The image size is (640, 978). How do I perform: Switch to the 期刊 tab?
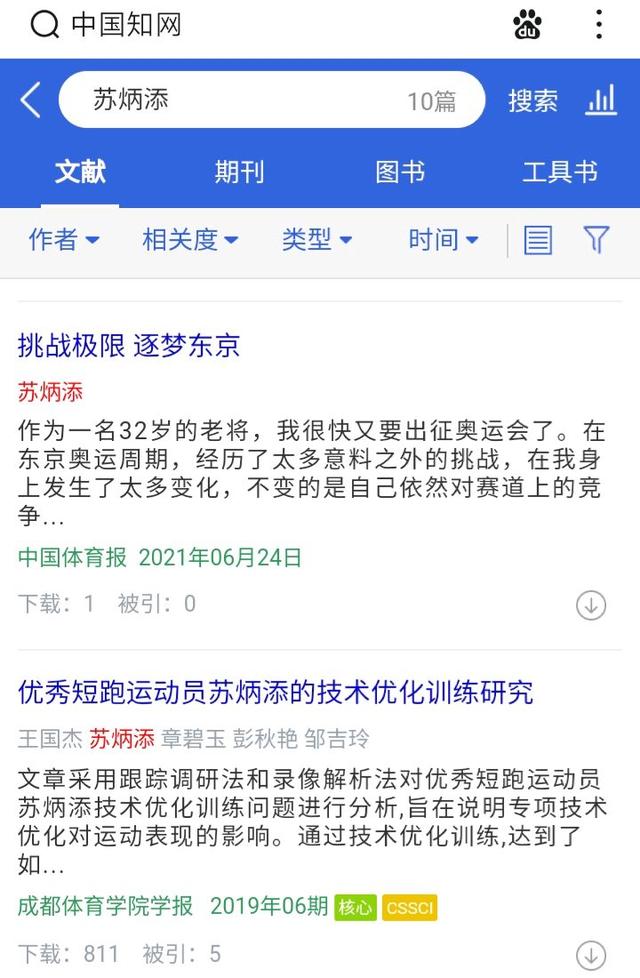[240, 172]
